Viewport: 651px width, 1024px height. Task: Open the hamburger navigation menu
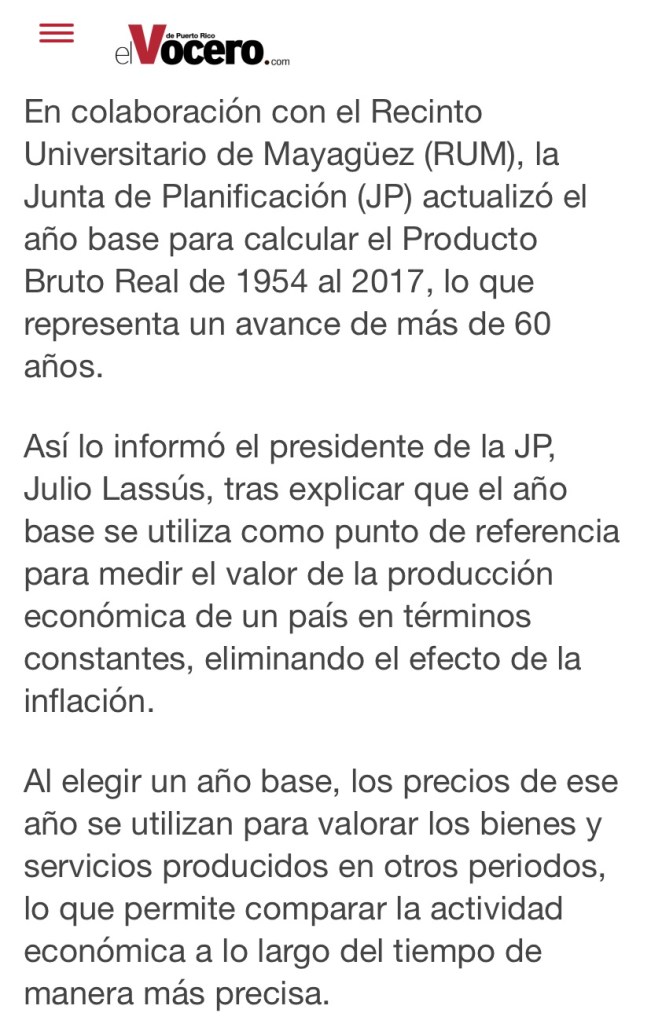point(56,33)
